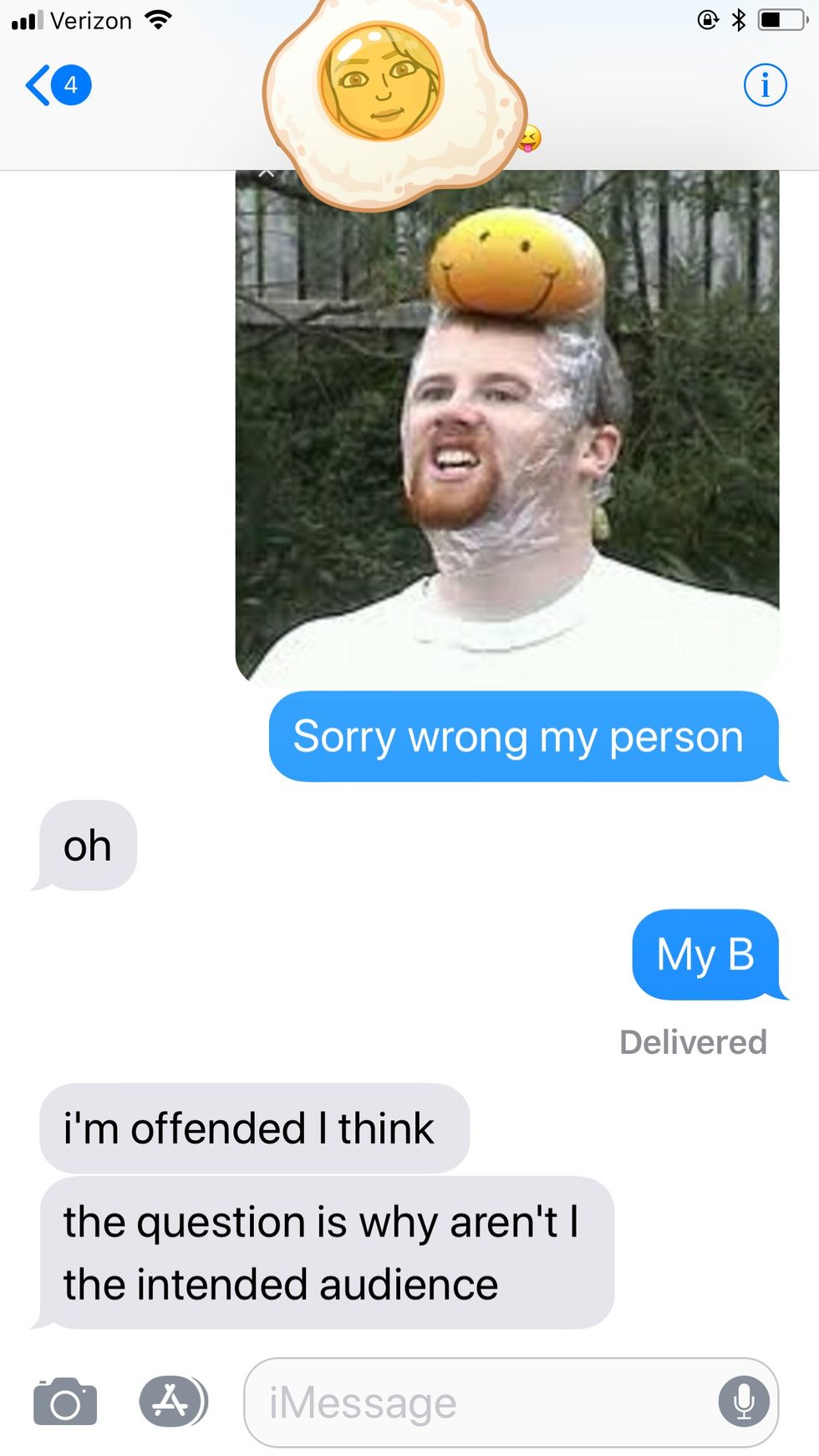819x1456 pixels.
Task: Open the iMessage App Store drawer
Action: [173, 1402]
